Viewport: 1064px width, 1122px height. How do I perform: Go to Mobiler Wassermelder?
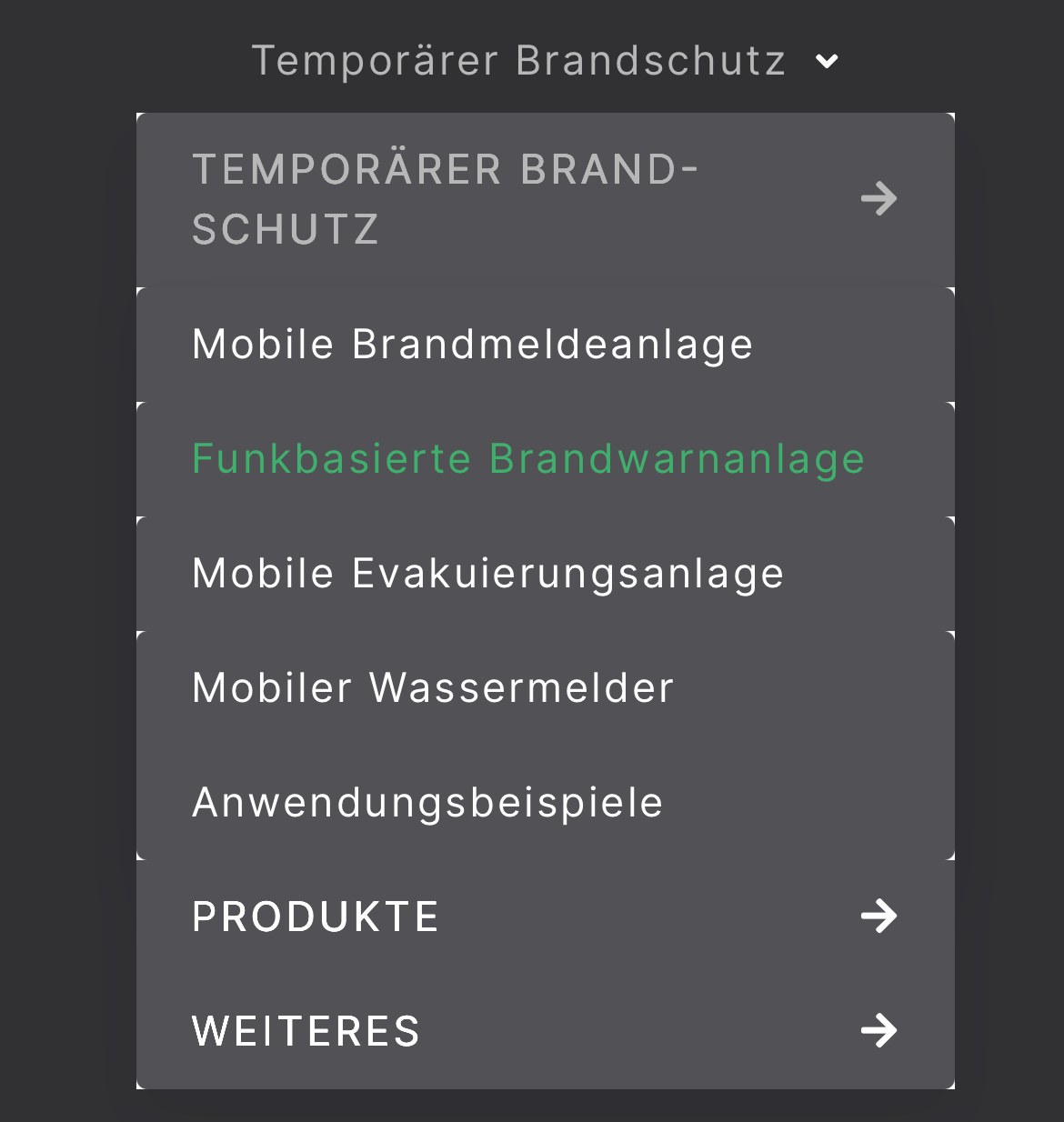coord(433,688)
